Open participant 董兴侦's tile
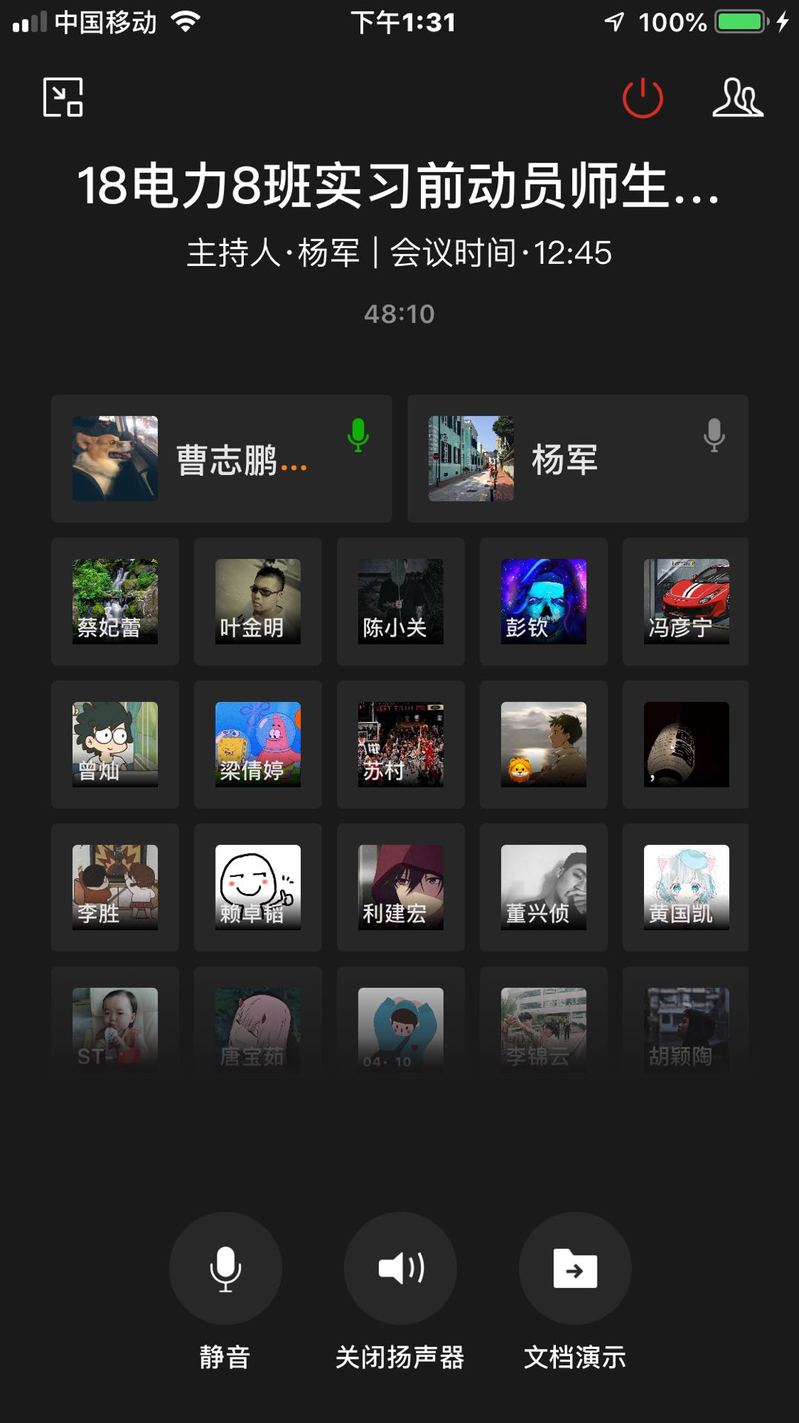Viewport: 799px width, 1423px height. [x=544, y=887]
